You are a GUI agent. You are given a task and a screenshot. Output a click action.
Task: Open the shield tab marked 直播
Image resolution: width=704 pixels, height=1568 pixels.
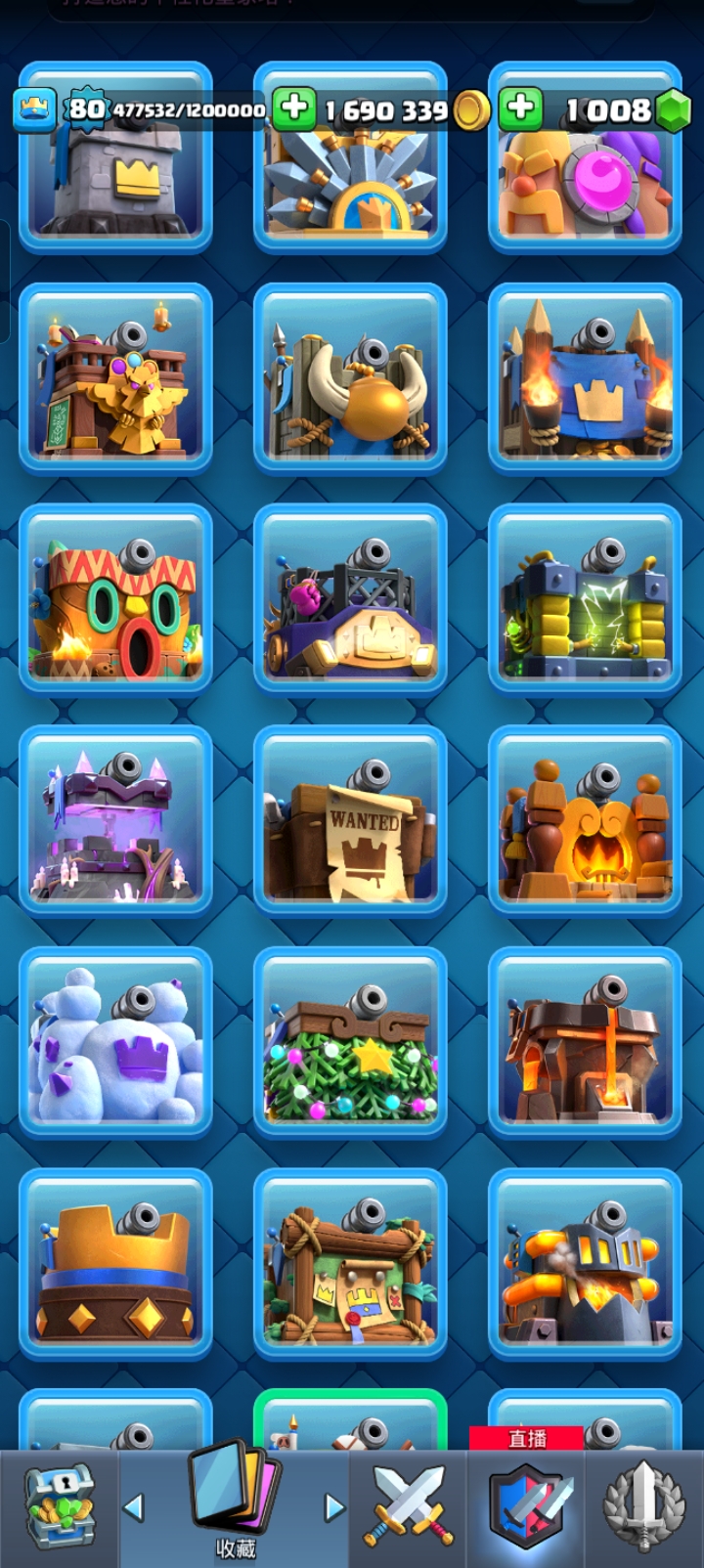pyautogui.click(x=528, y=1505)
